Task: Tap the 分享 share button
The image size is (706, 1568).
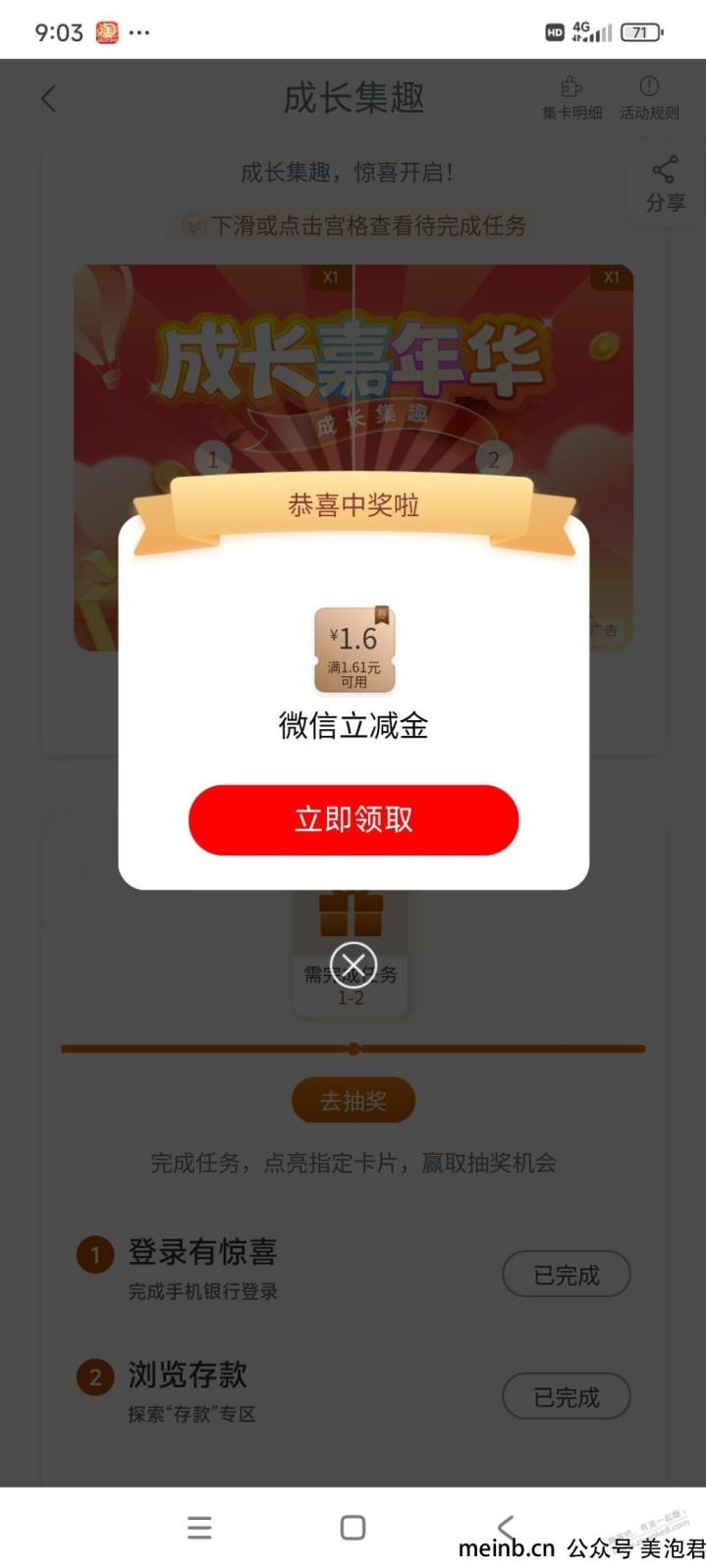Action: tap(665, 184)
